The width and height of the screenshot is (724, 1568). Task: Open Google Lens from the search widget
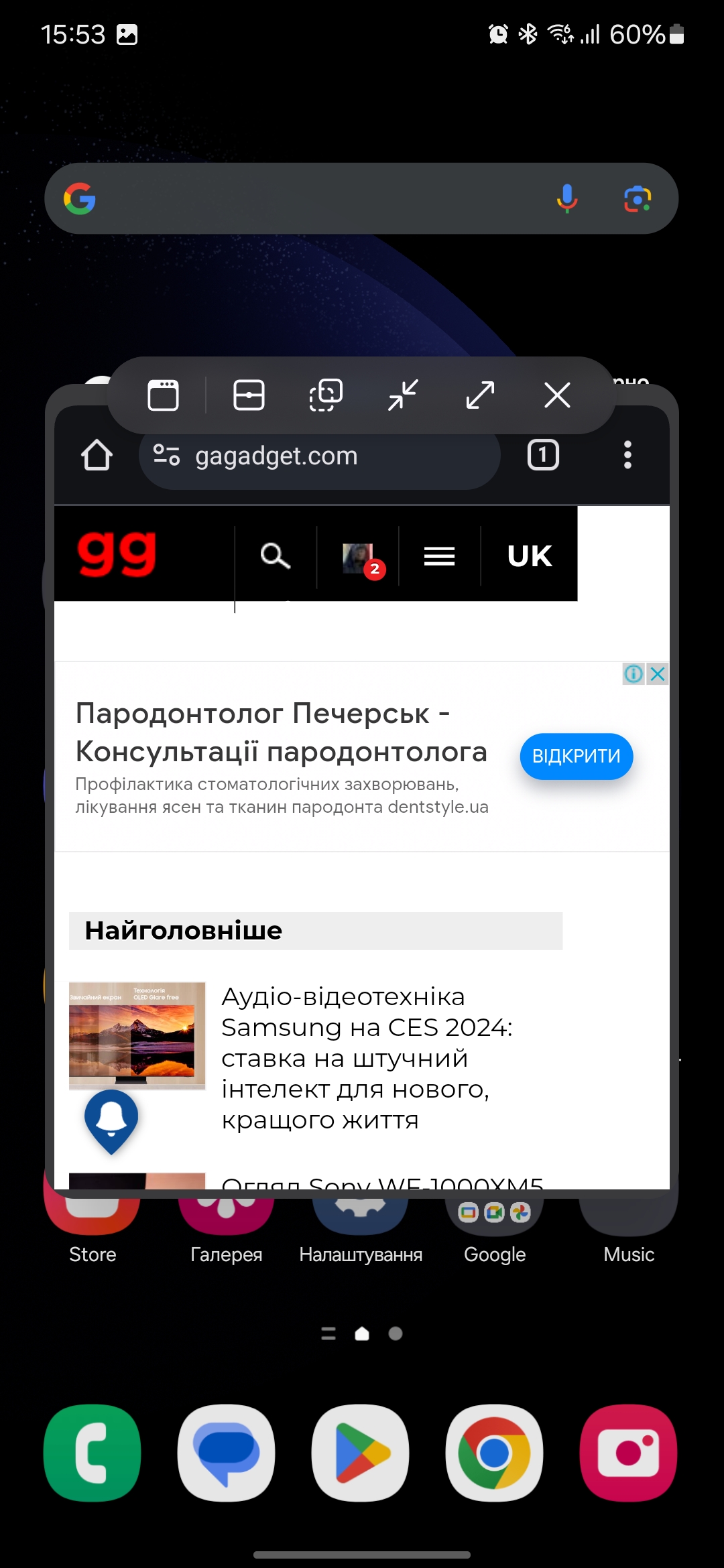[x=637, y=199]
